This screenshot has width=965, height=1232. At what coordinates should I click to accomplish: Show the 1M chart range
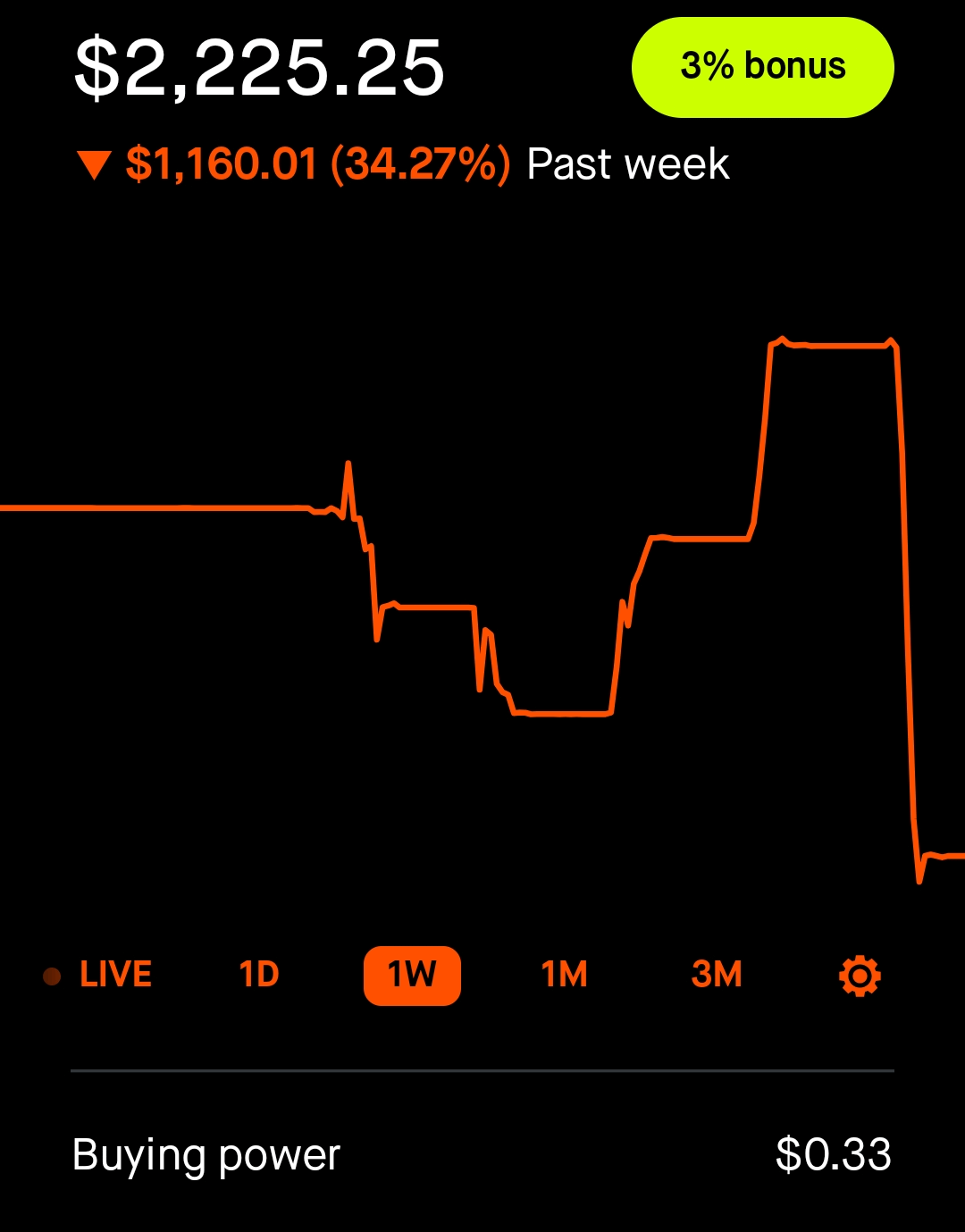[x=564, y=975]
